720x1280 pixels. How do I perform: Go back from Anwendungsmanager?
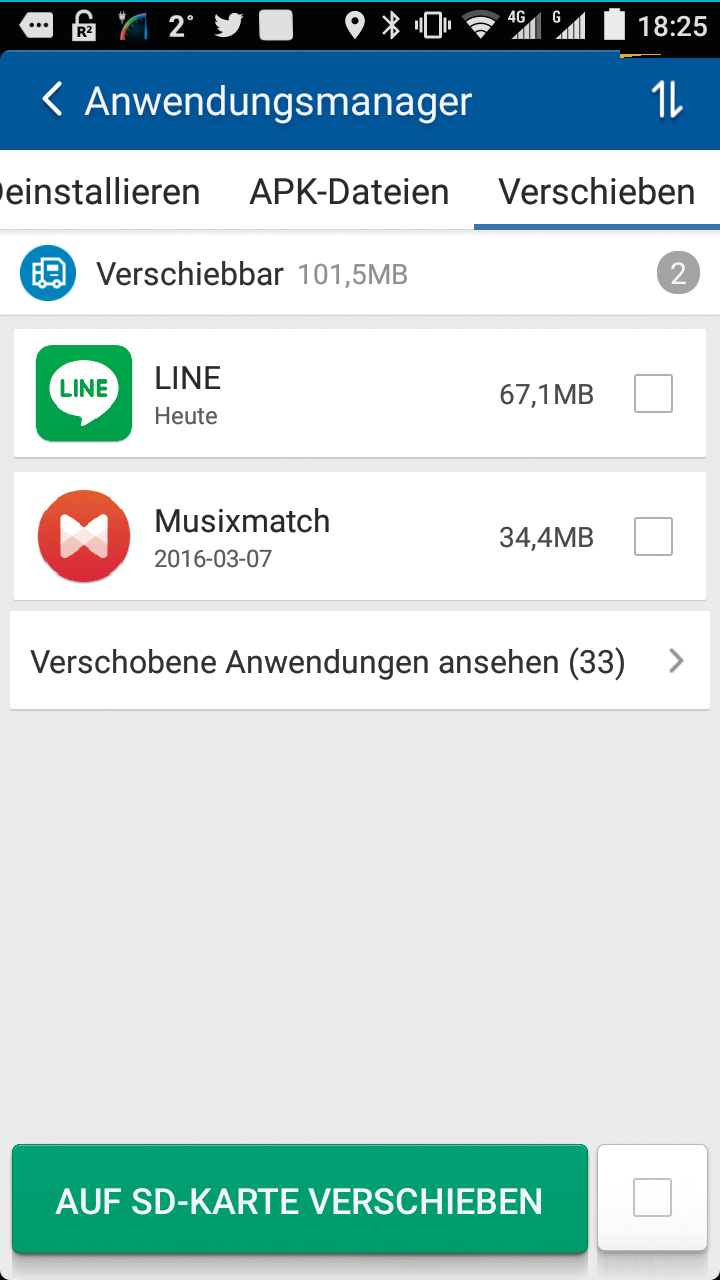point(52,101)
